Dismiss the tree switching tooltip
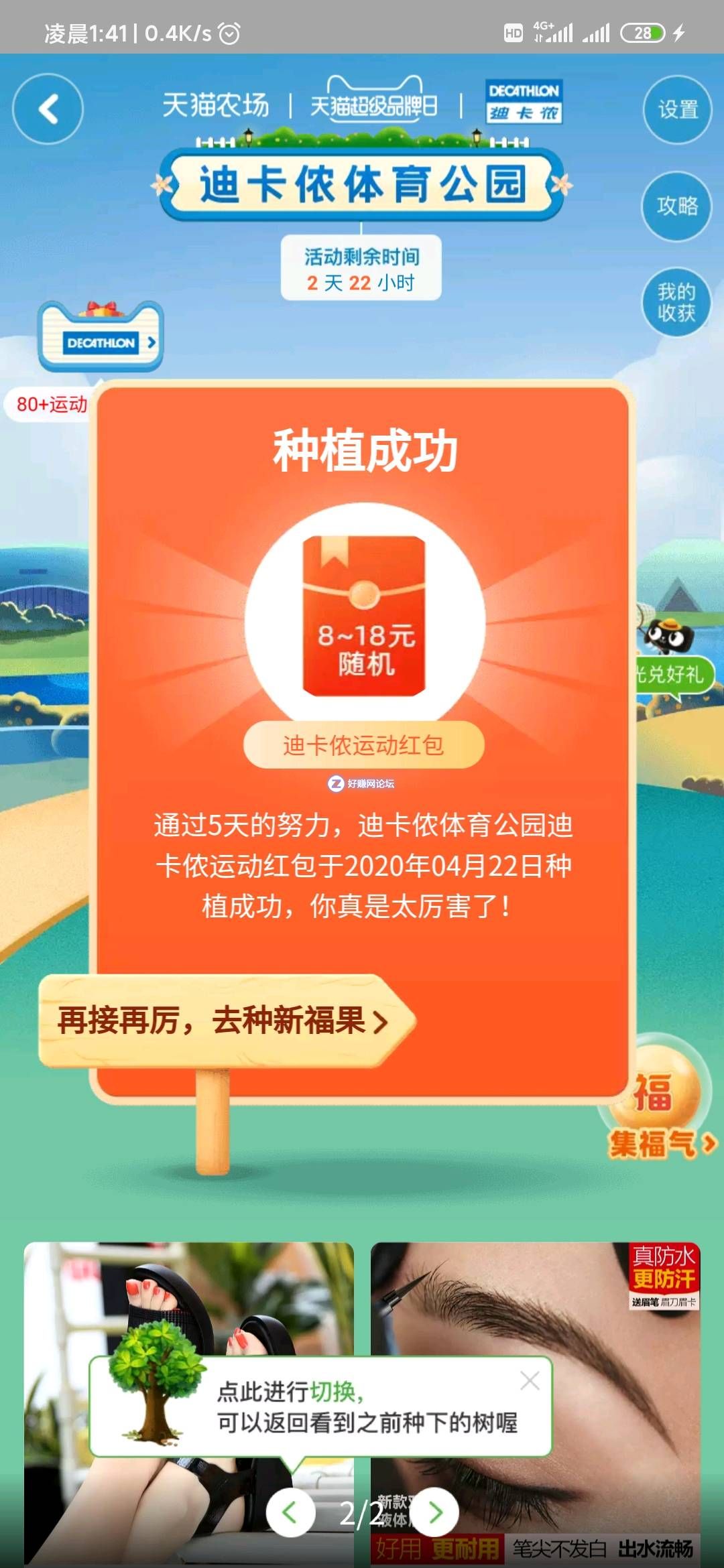This screenshot has height=1568, width=724. 530,1380
